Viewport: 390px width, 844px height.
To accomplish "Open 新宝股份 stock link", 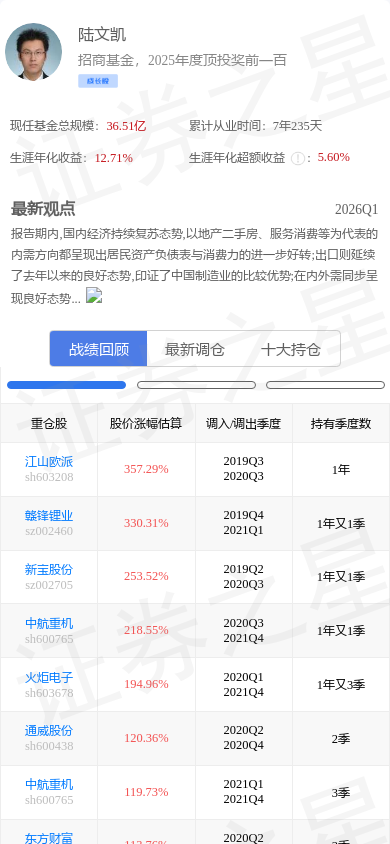I will pos(49,569).
